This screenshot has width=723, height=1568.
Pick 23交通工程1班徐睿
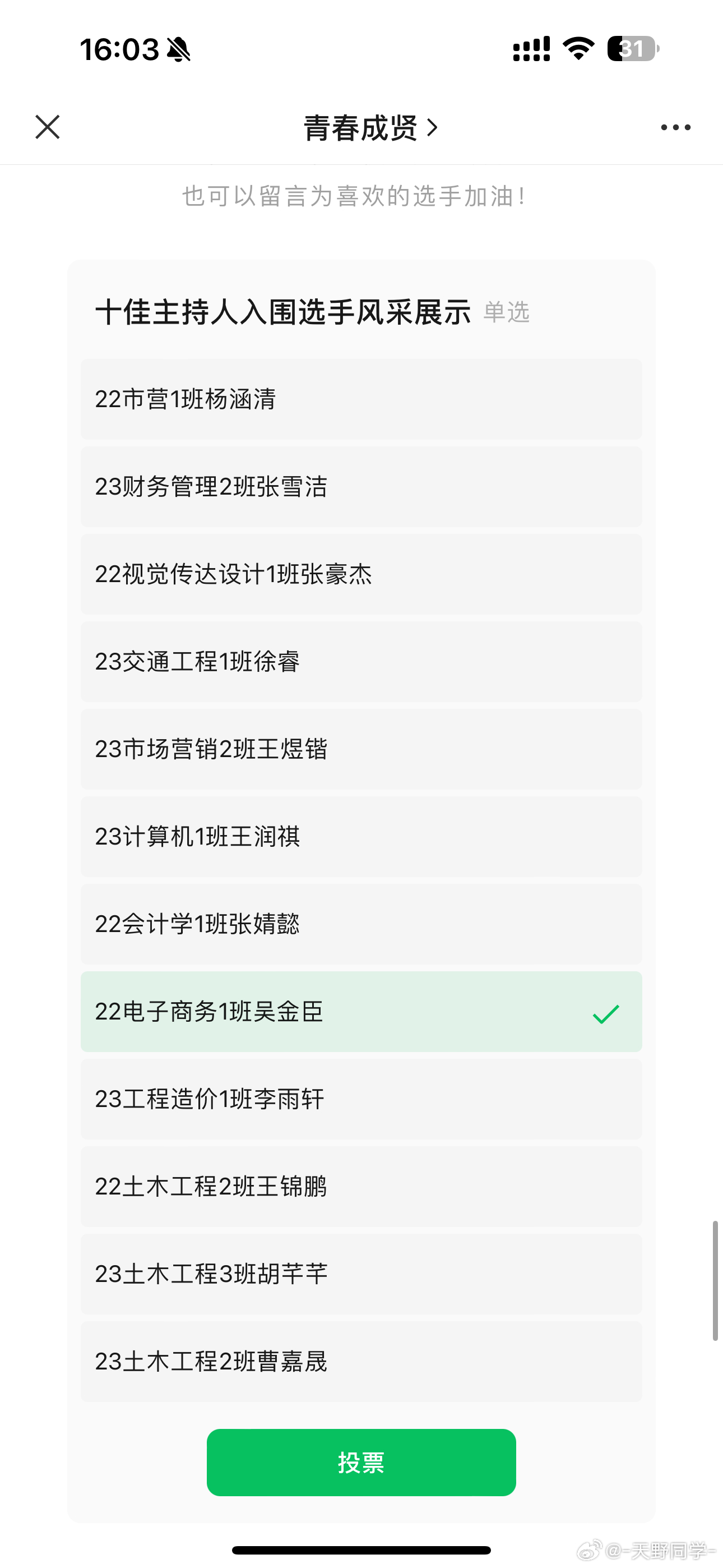point(361,662)
